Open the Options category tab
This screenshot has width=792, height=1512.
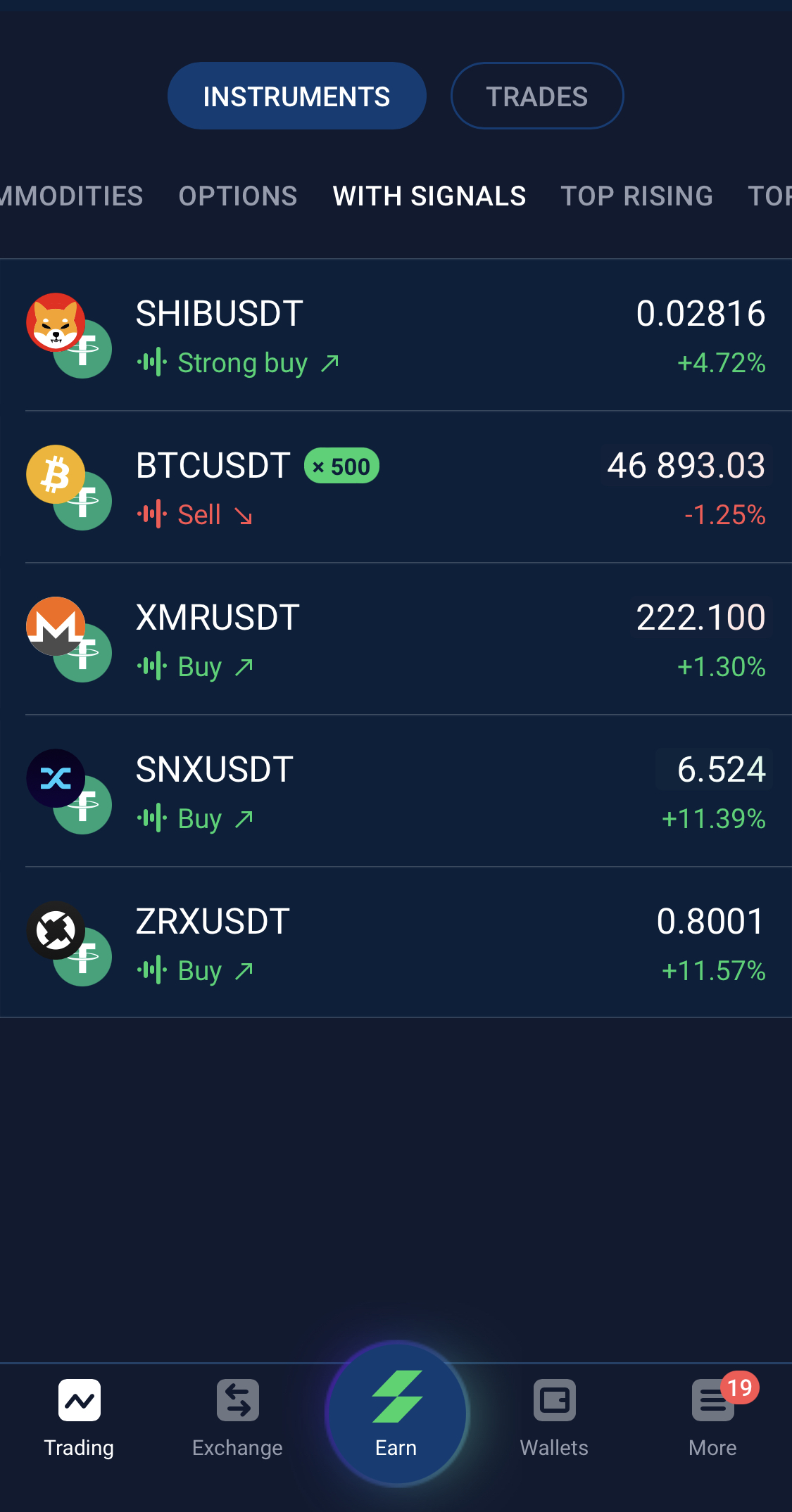coord(238,196)
